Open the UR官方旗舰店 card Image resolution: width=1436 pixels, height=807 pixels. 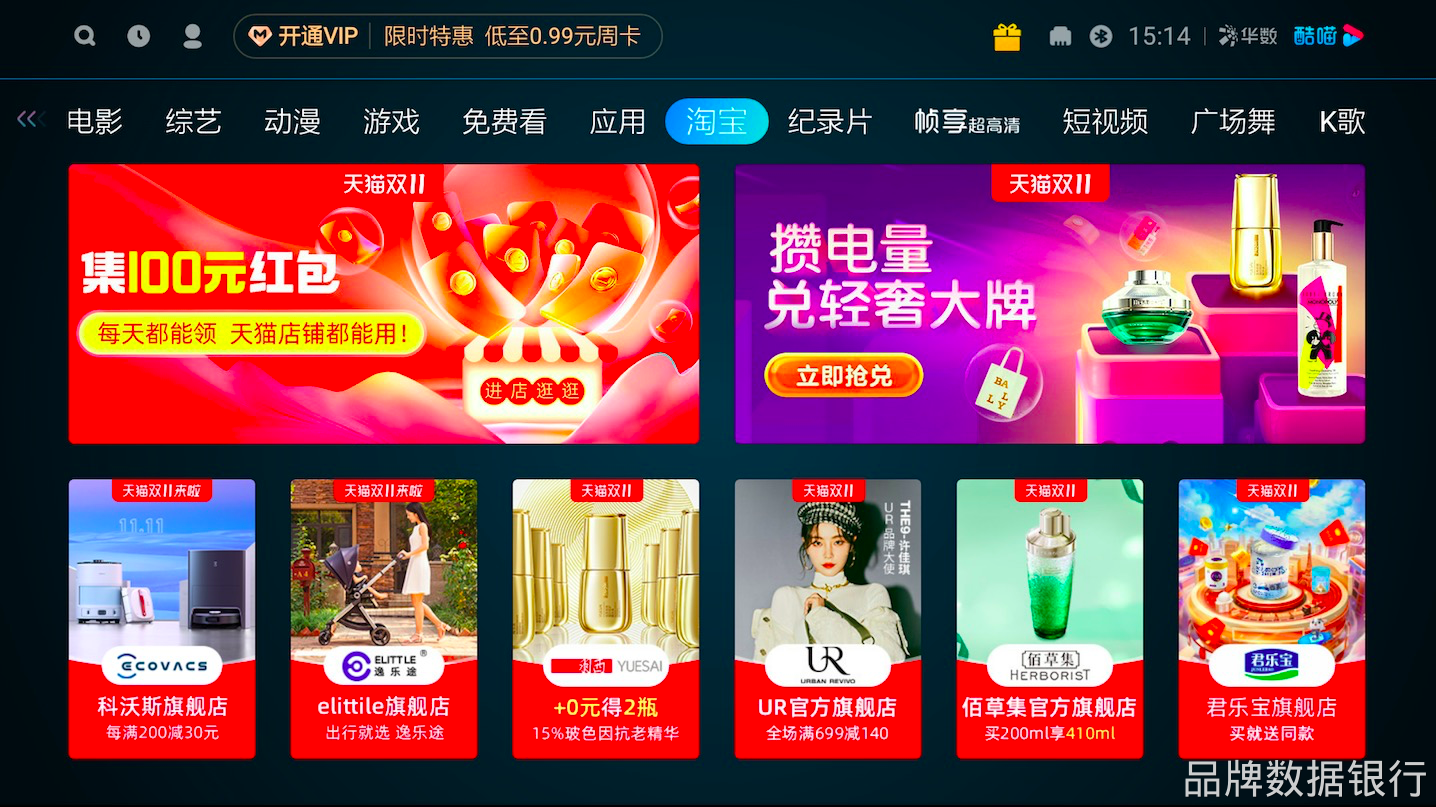(827, 618)
